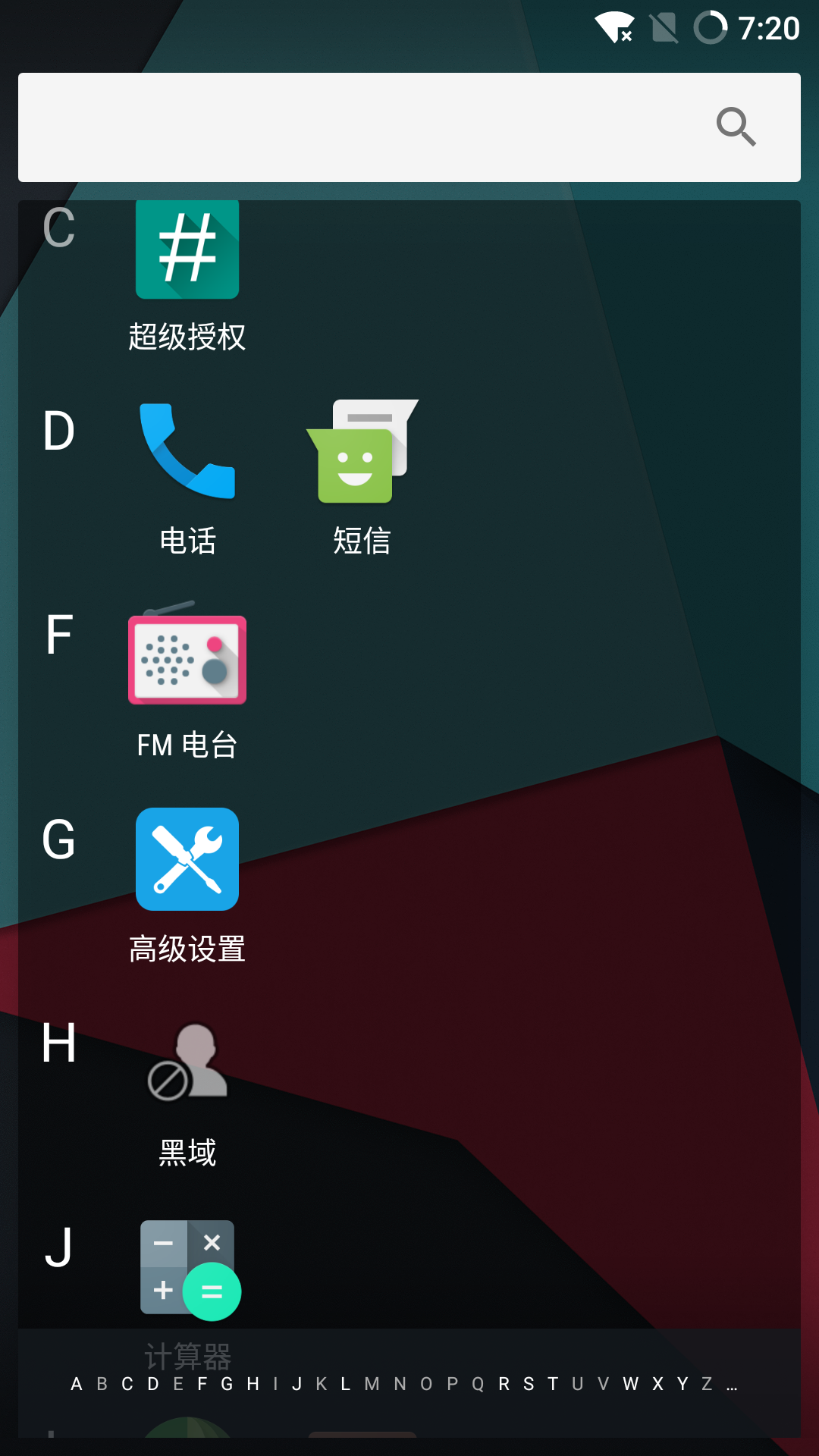Screen dimensions: 819x1456
Task: Jump to letter T in the index
Action: click(553, 1385)
